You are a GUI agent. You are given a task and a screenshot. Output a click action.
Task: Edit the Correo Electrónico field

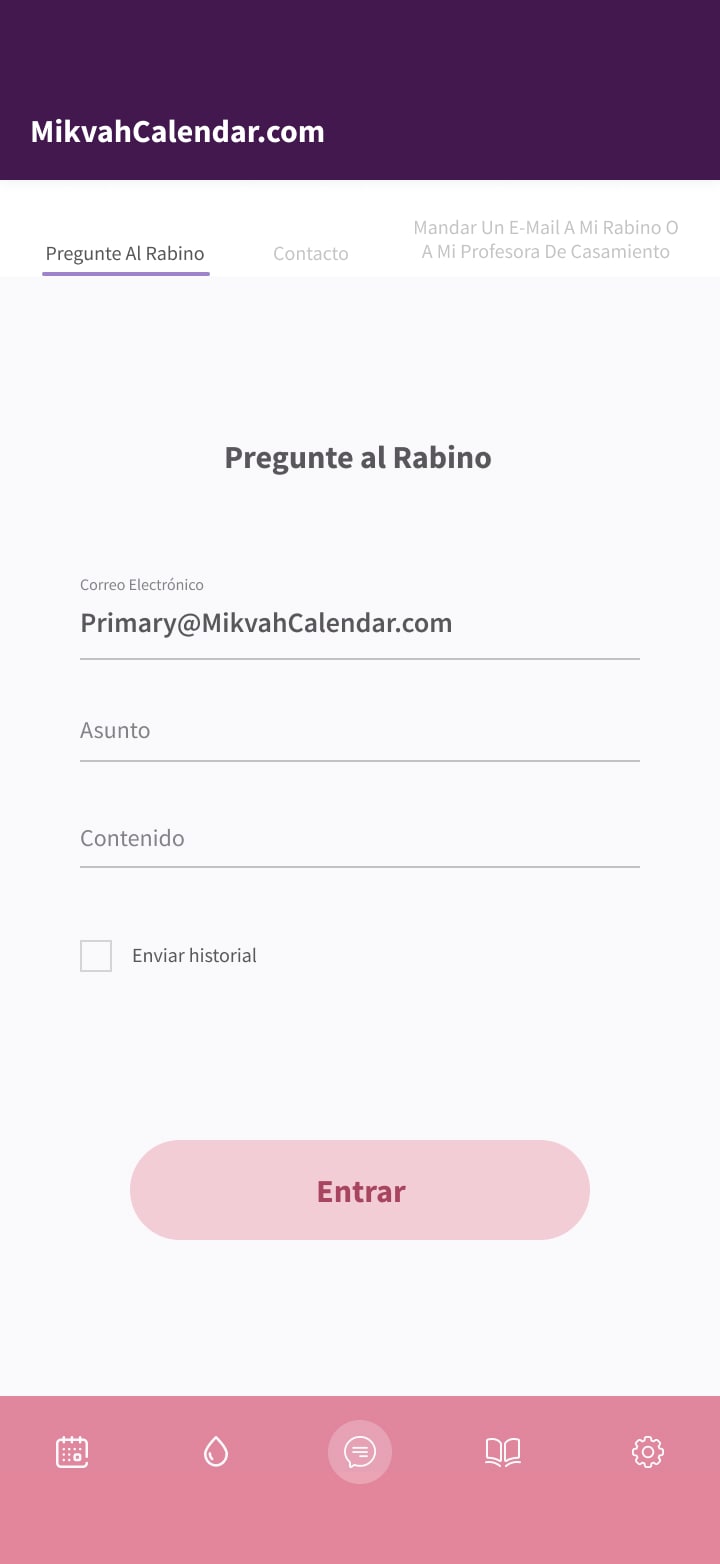tap(359, 624)
